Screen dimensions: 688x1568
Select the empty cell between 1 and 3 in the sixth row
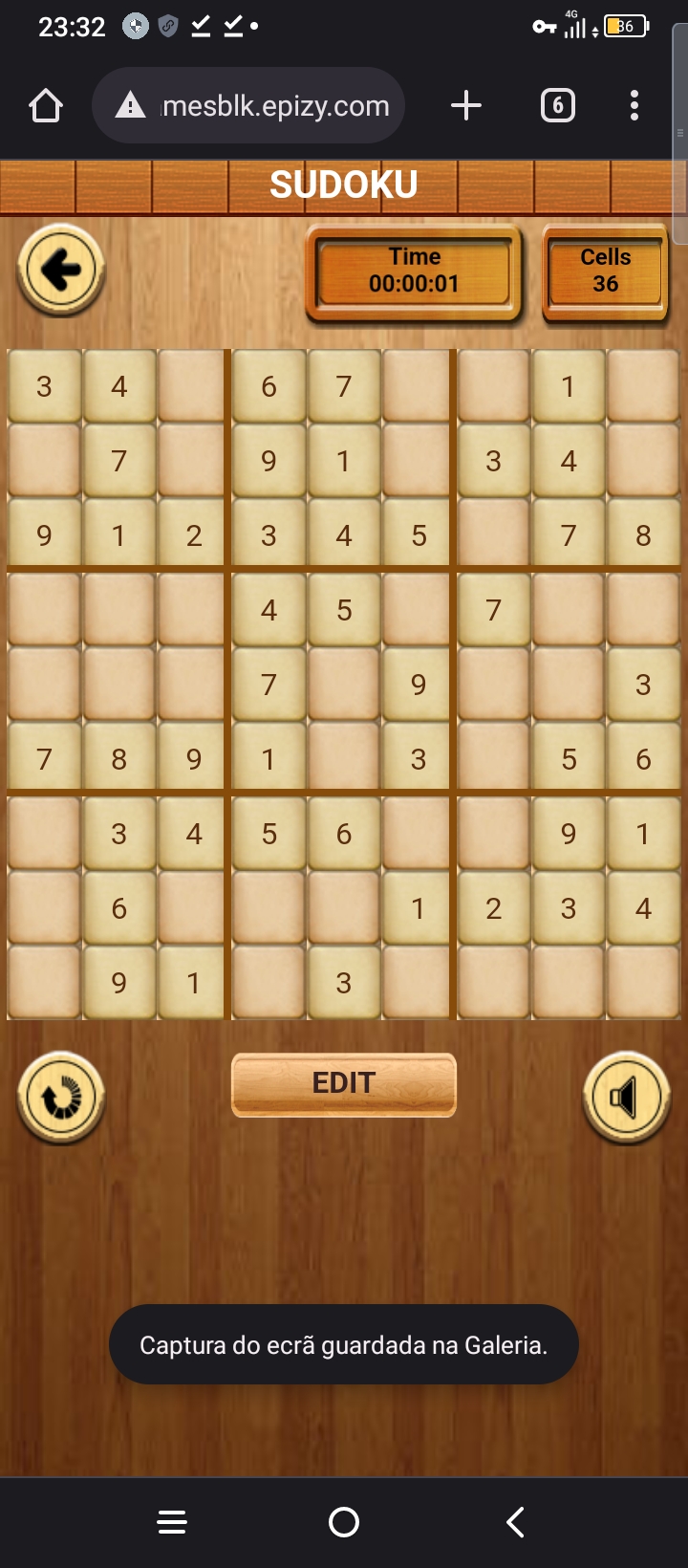pyautogui.click(x=344, y=759)
